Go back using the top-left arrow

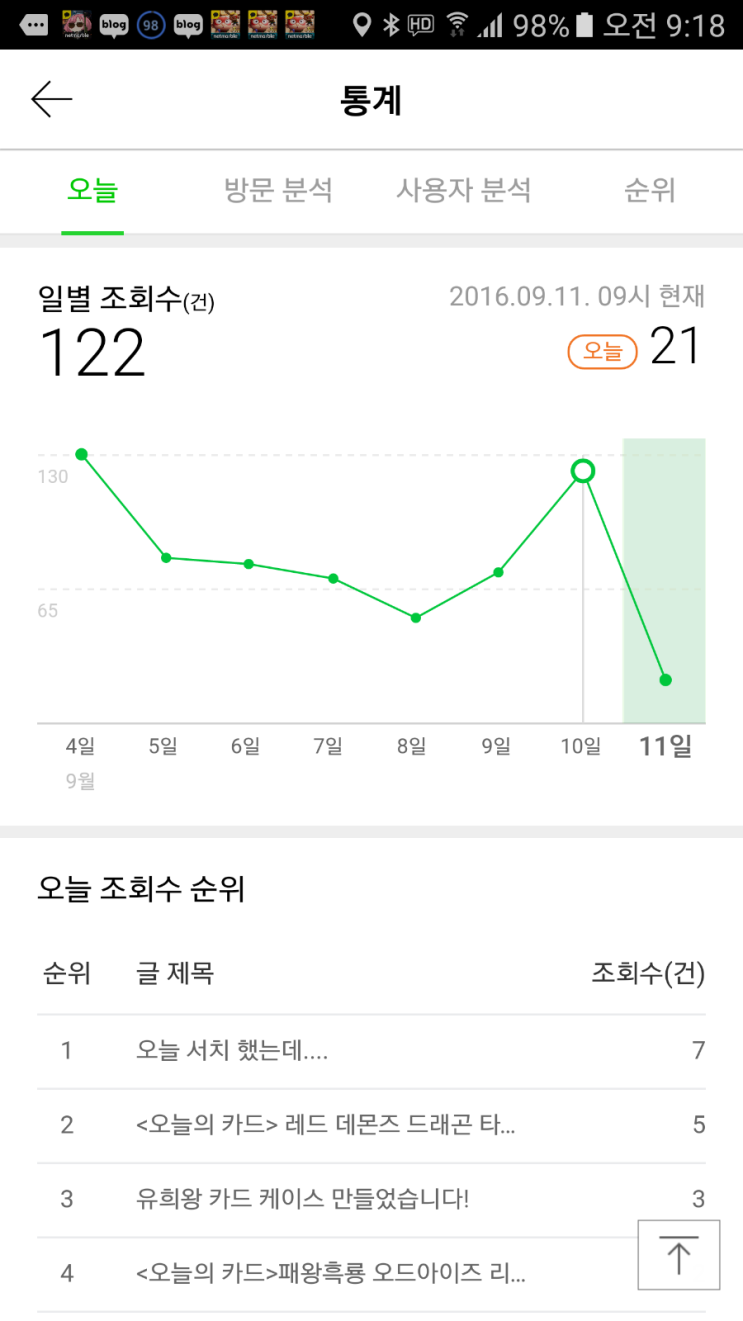pos(52,99)
